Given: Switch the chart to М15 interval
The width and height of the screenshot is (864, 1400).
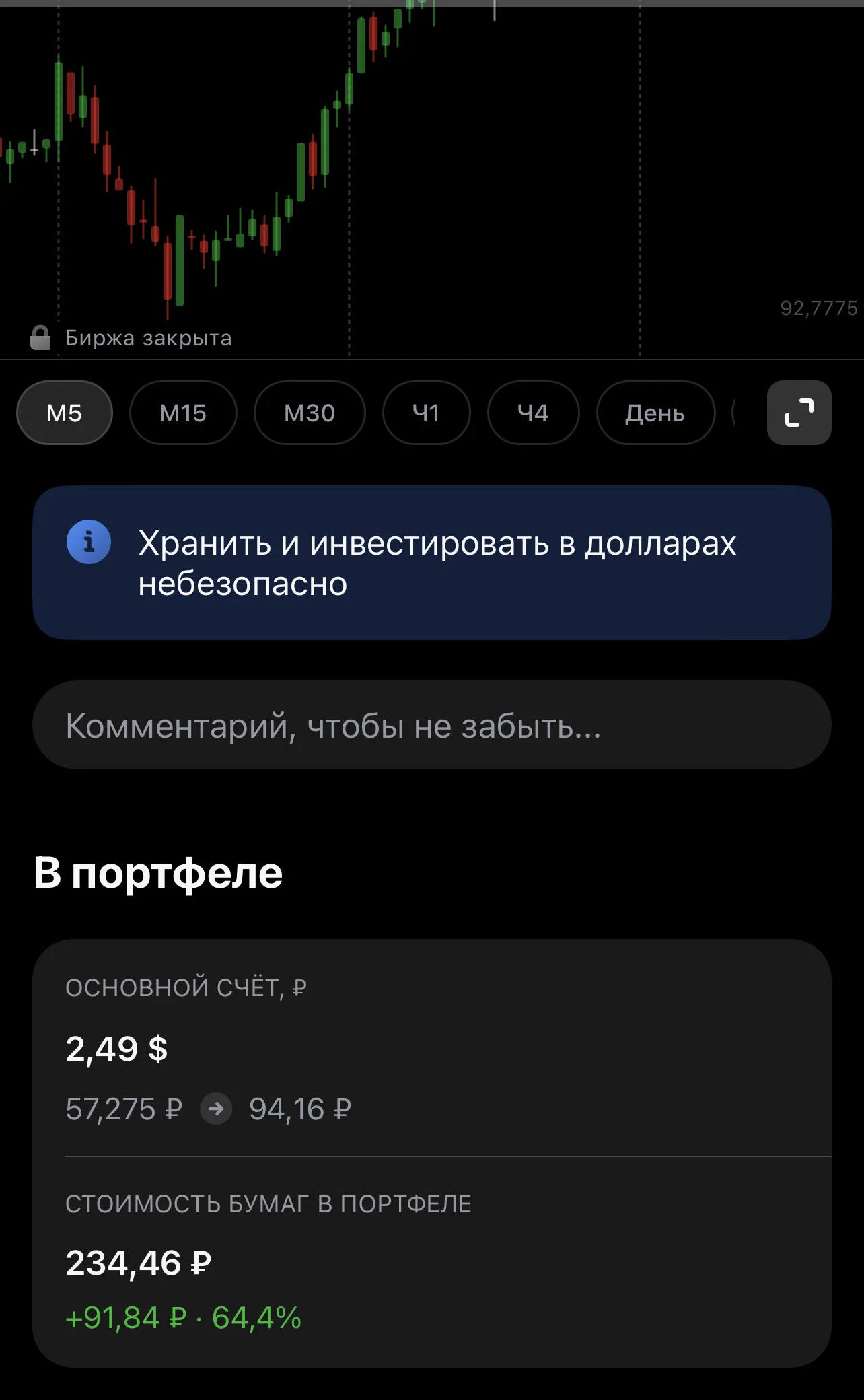Looking at the screenshot, I should (x=183, y=413).
